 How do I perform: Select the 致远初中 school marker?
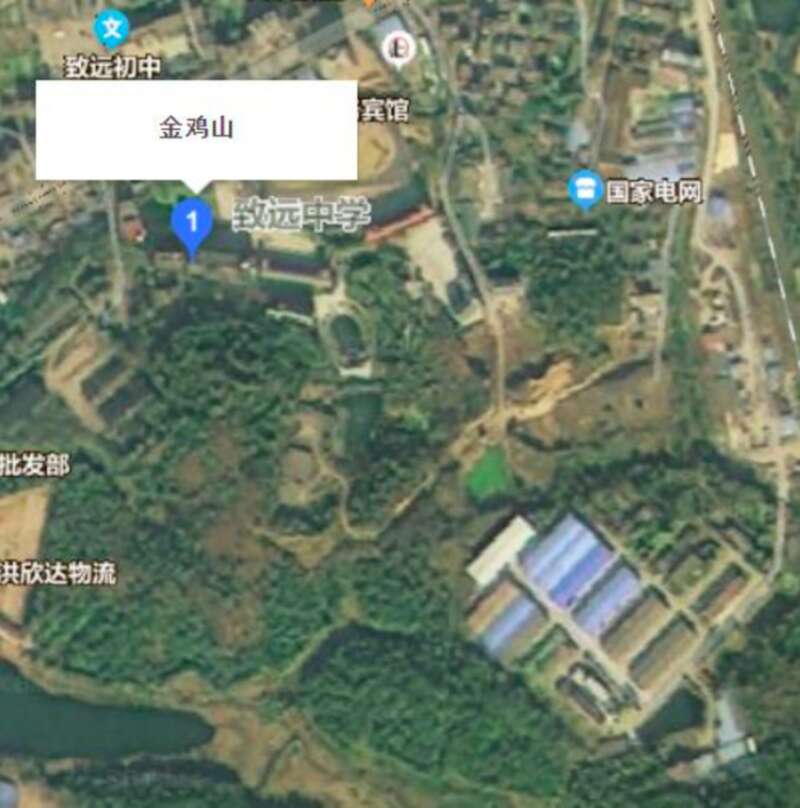pyautogui.click(x=113, y=28)
